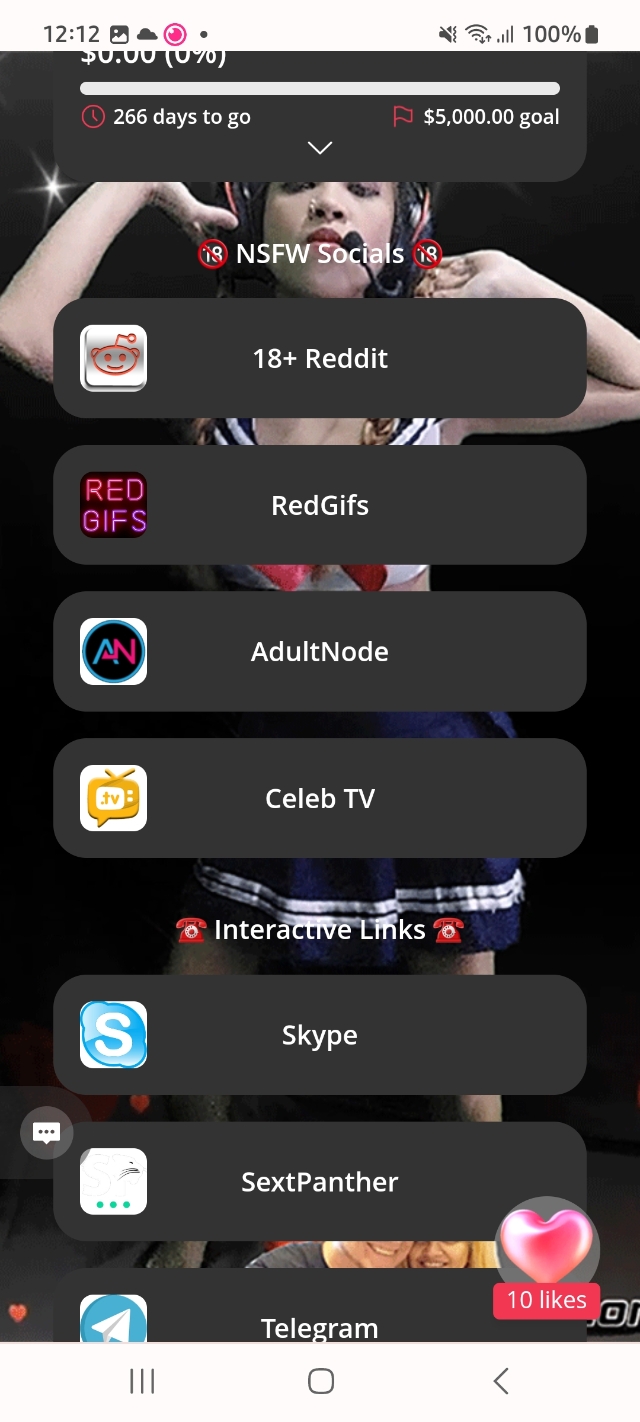Screen dimensions: 640x1422
Task: Open the chat bubble icon
Action: tap(47, 1133)
